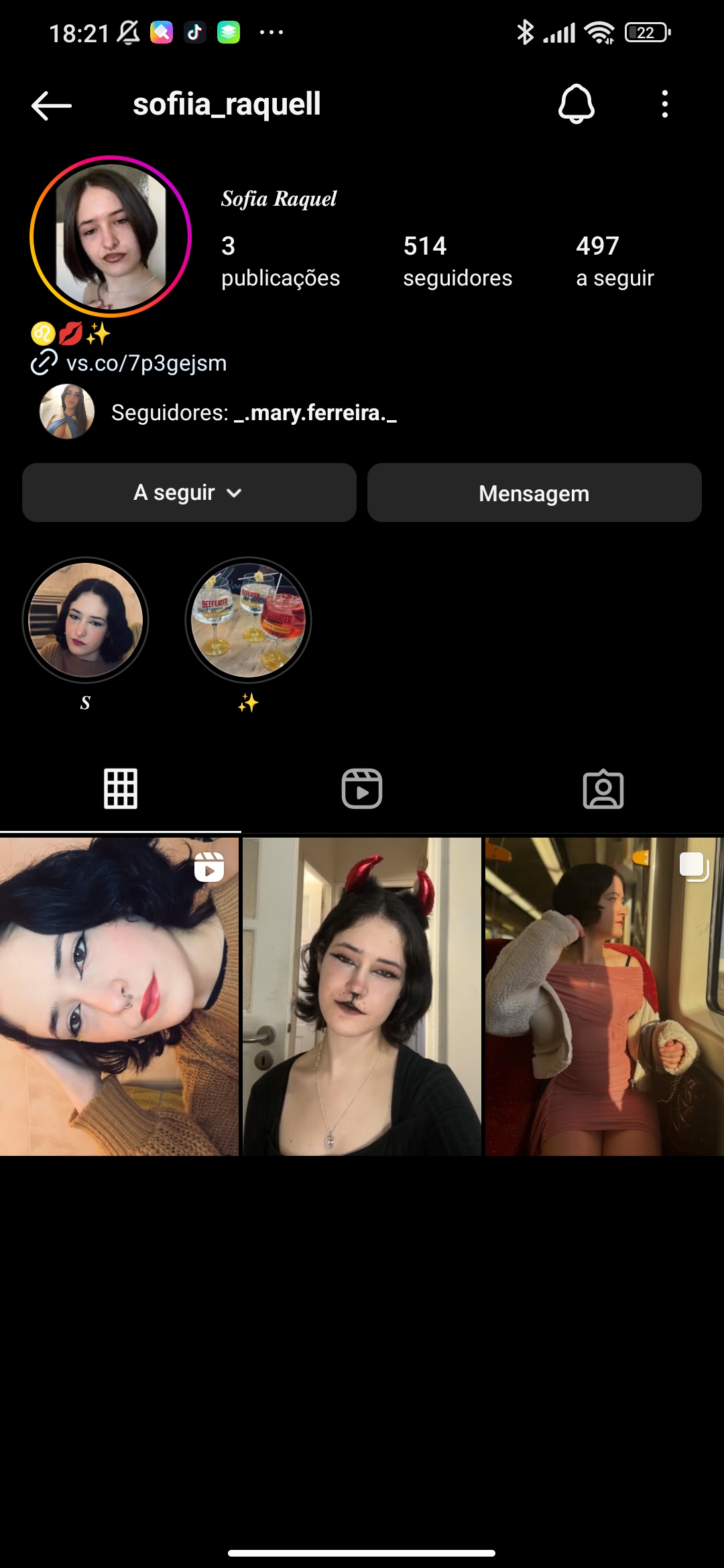The height and width of the screenshot is (1568, 724).
Task: Open the three-dot overflow menu
Action: (x=664, y=105)
